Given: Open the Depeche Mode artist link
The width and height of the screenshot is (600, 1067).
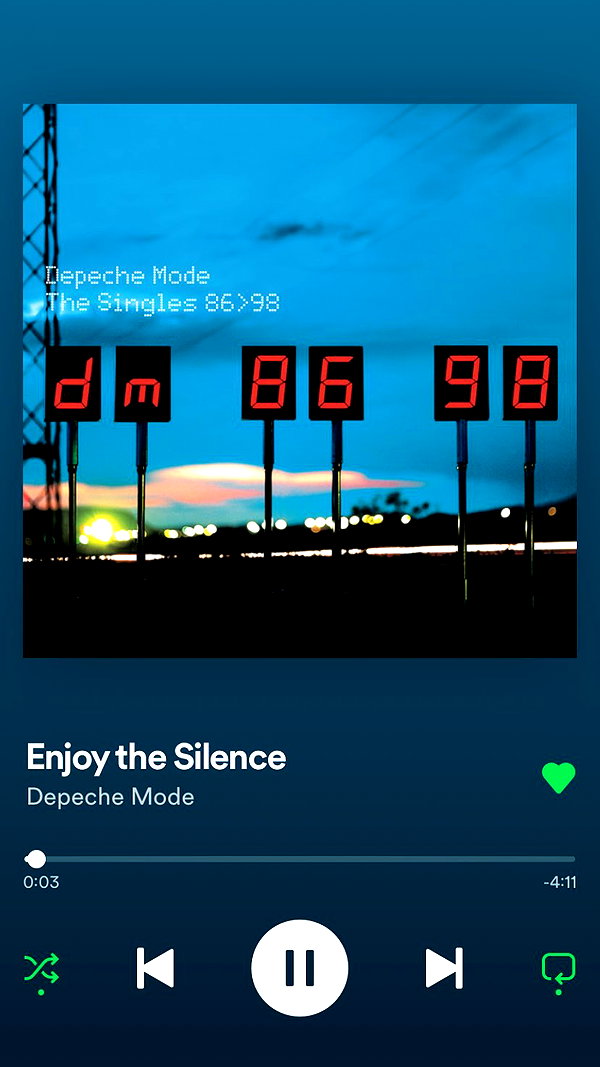Looking at the screenshot, I should pos(110,797).
